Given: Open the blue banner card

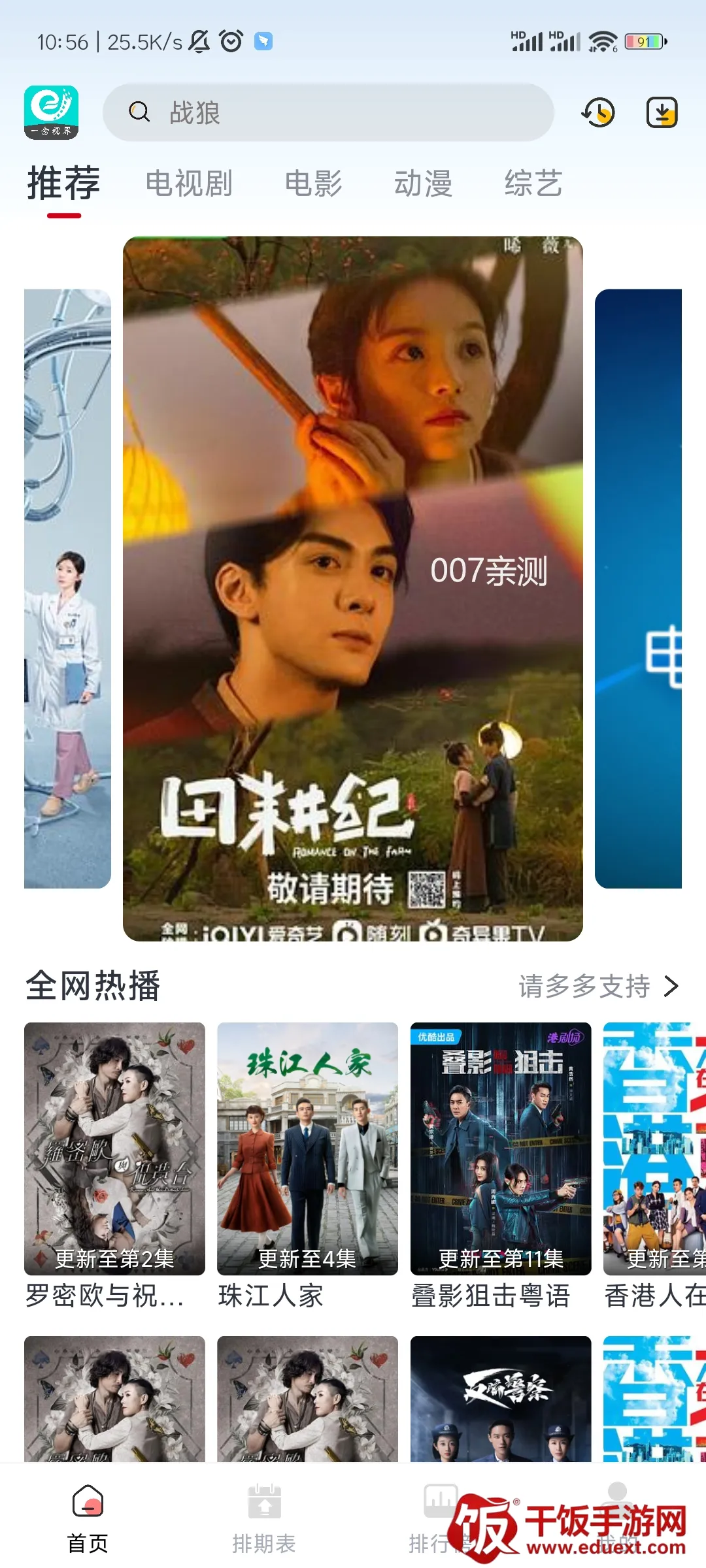Looking at the screenshot, I should 639,588.
